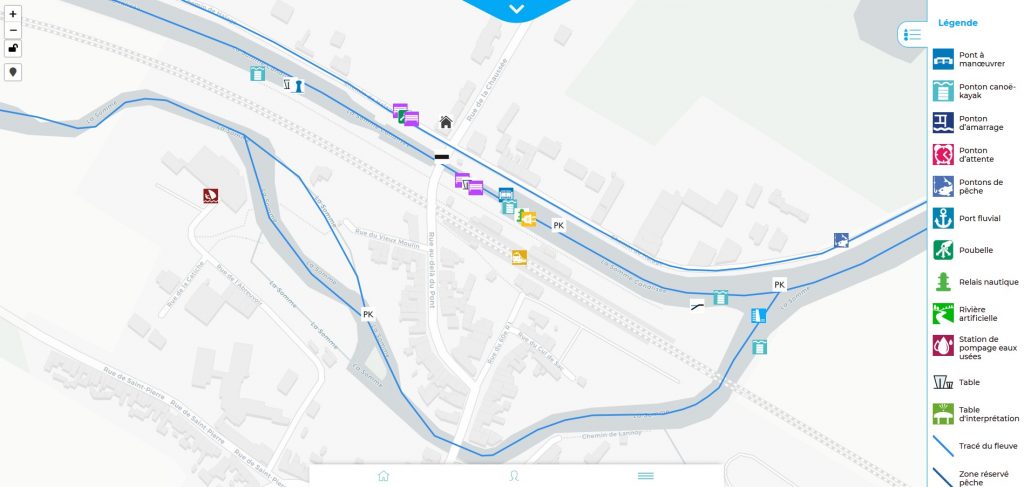Zoom out of the map
The width and height of the screenshot is (1024, 487).
click(13, 30)
